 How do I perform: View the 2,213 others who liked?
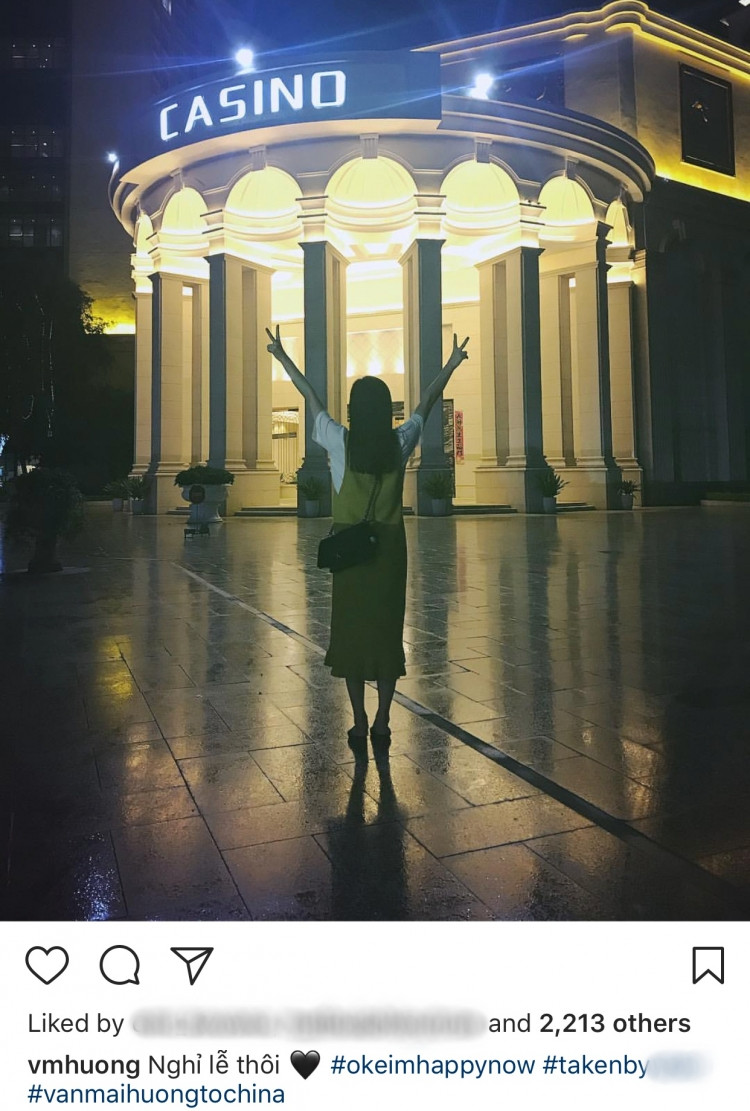614,1024
